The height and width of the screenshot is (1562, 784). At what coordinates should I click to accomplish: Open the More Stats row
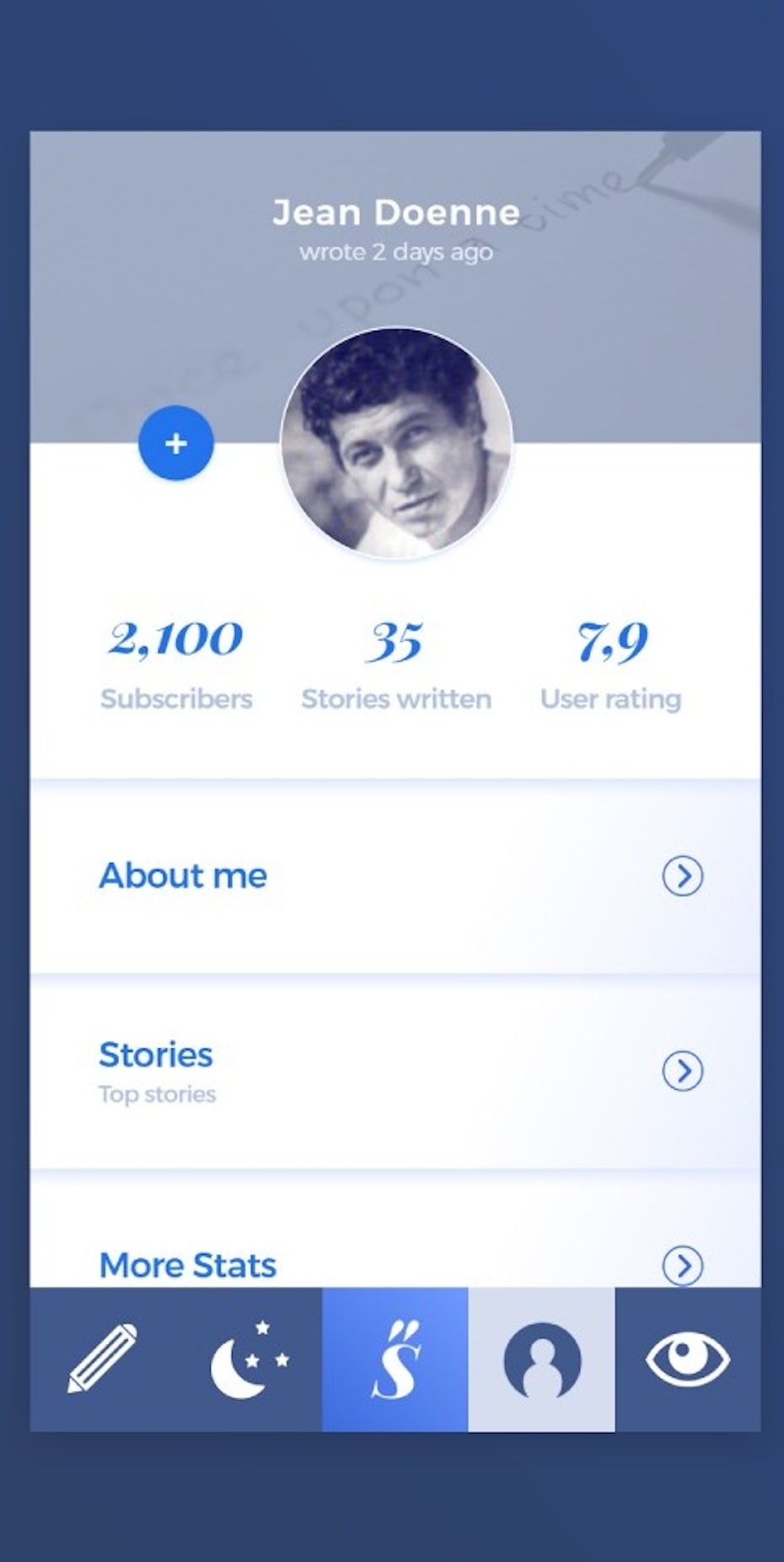tap(395, 1230)
